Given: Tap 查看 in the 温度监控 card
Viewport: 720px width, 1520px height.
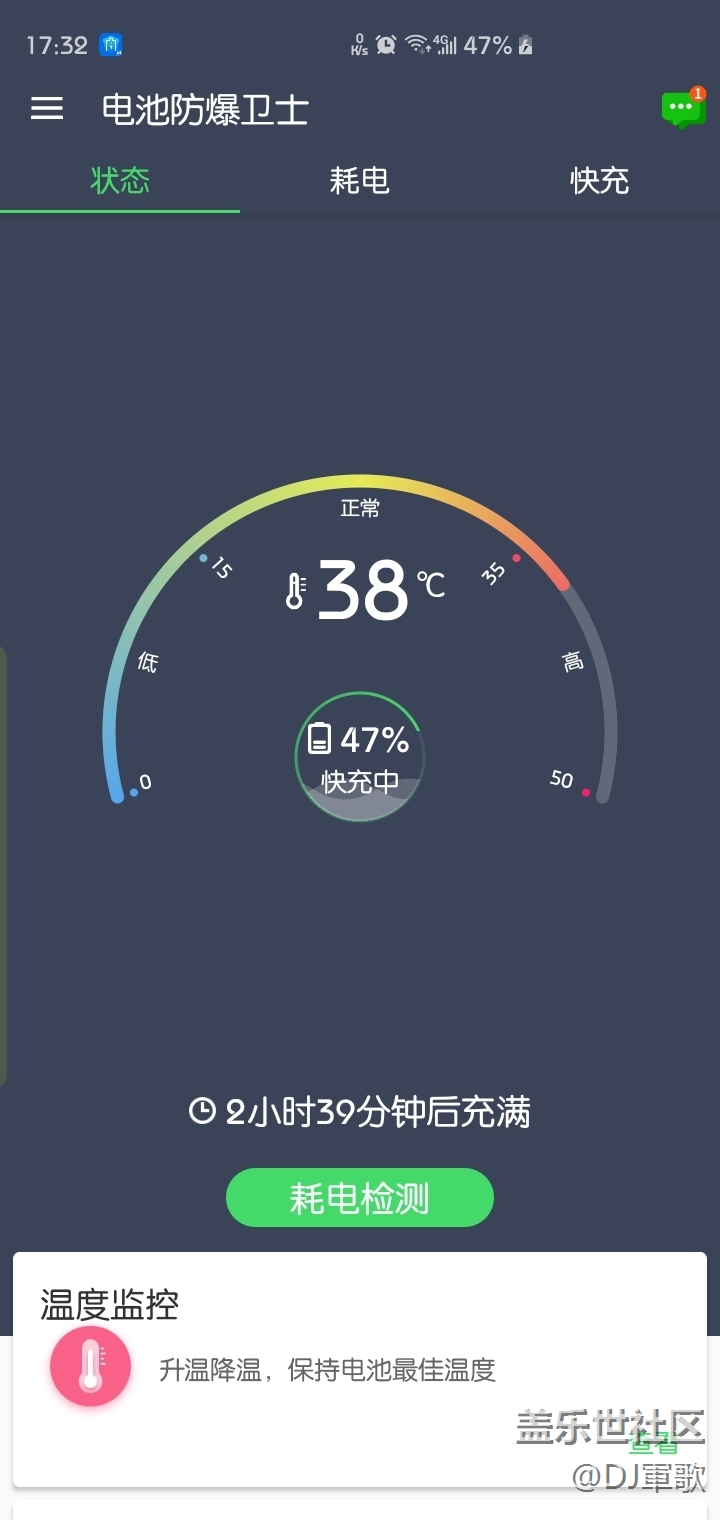Looking at the screenshot, I should click(652, 1442).
